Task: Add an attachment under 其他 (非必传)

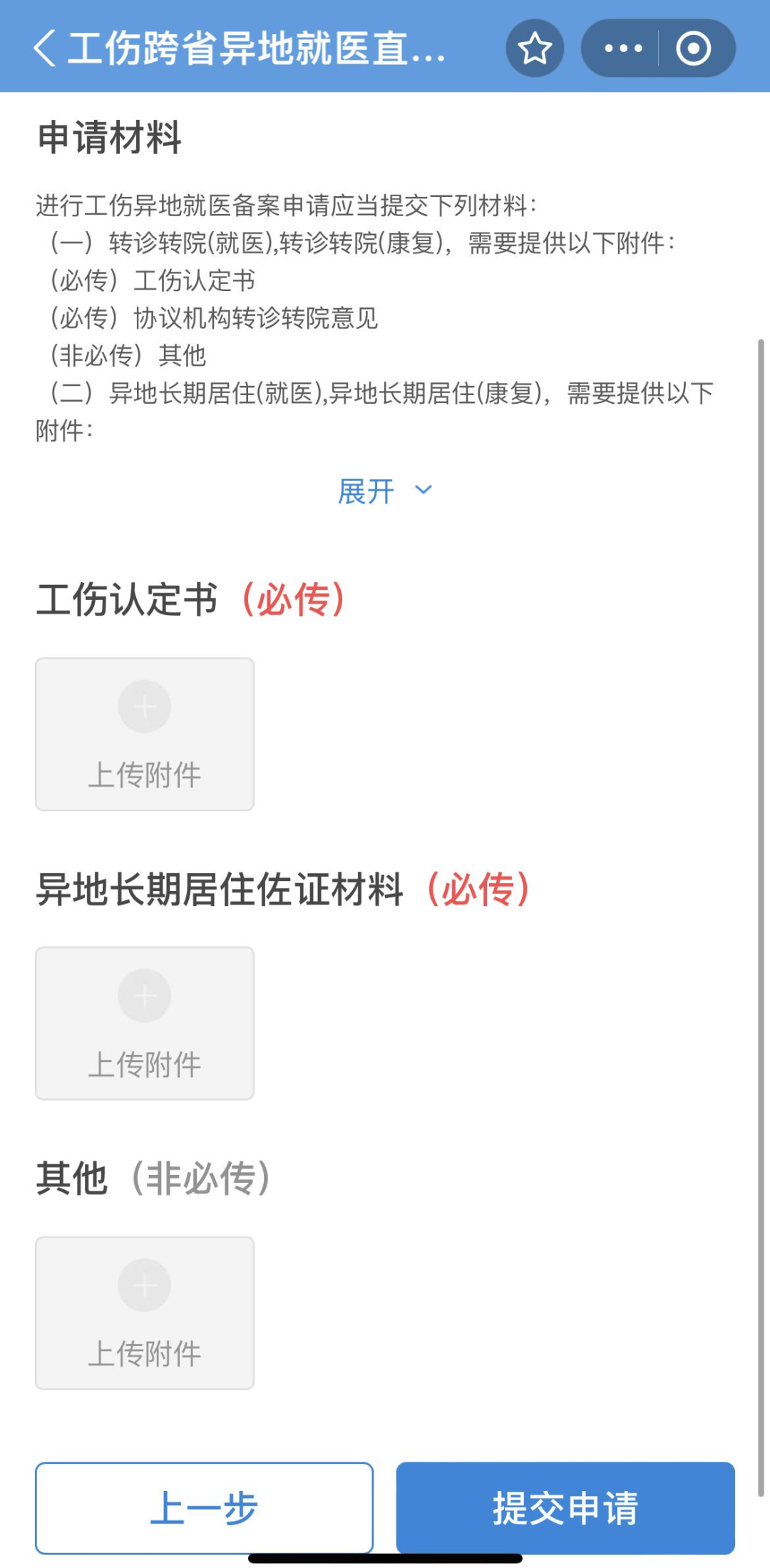Action: (145, 1313)
